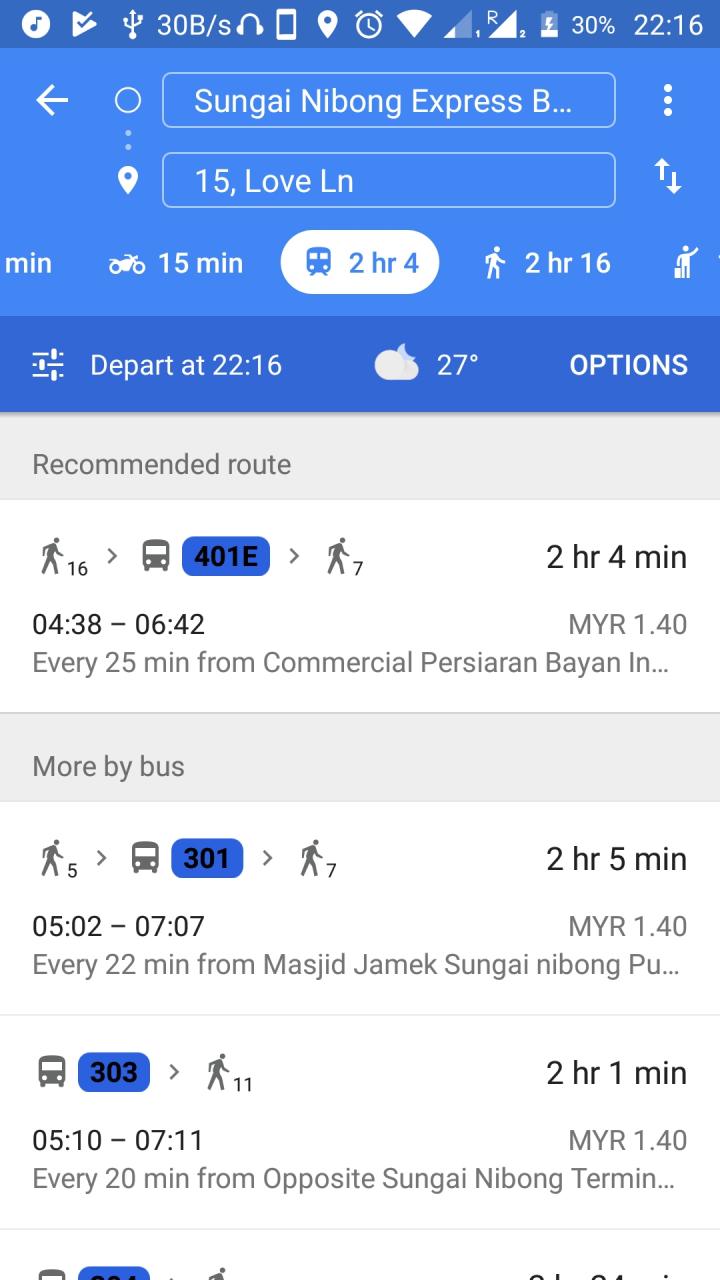The height and width of the screenshot is (1280, 720).
Task: View the 301 bus route details
Action: point(360,908)
